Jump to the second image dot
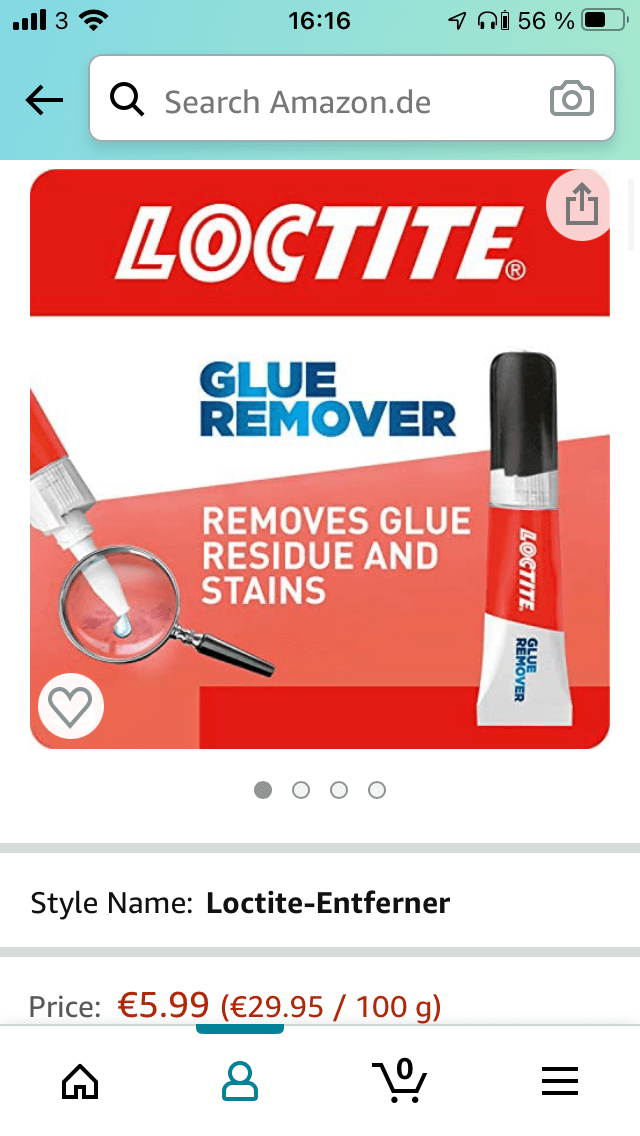The width and height of the screenshot is (640, 1136). [301, 790]
